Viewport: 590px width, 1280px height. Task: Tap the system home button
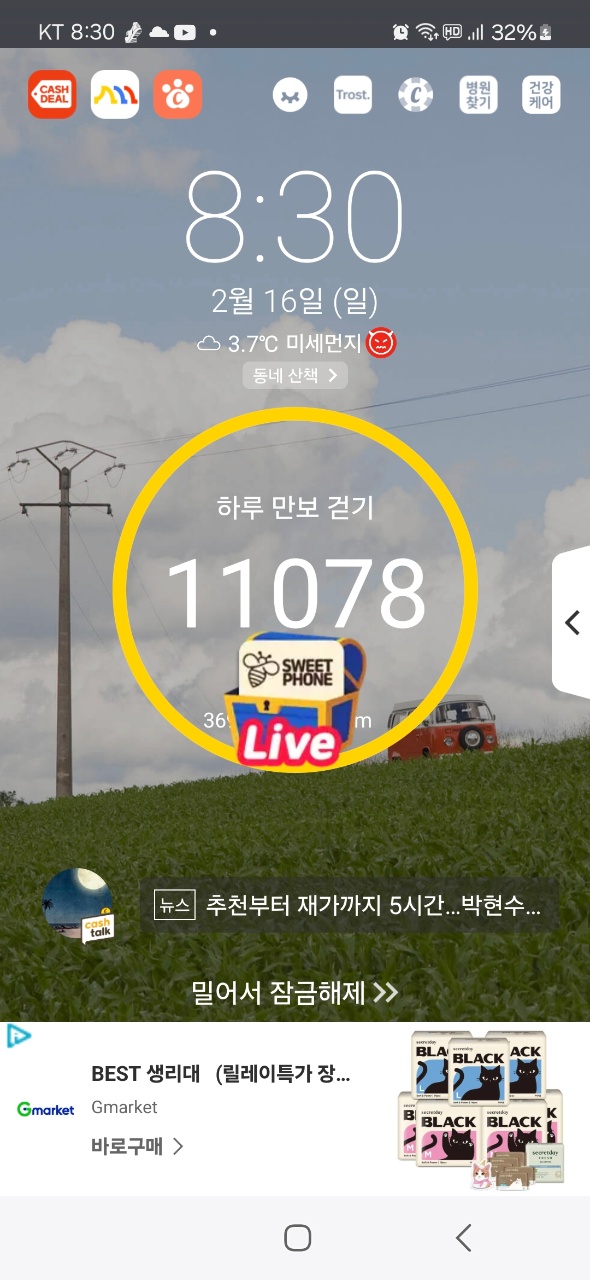coord(297,1238)
